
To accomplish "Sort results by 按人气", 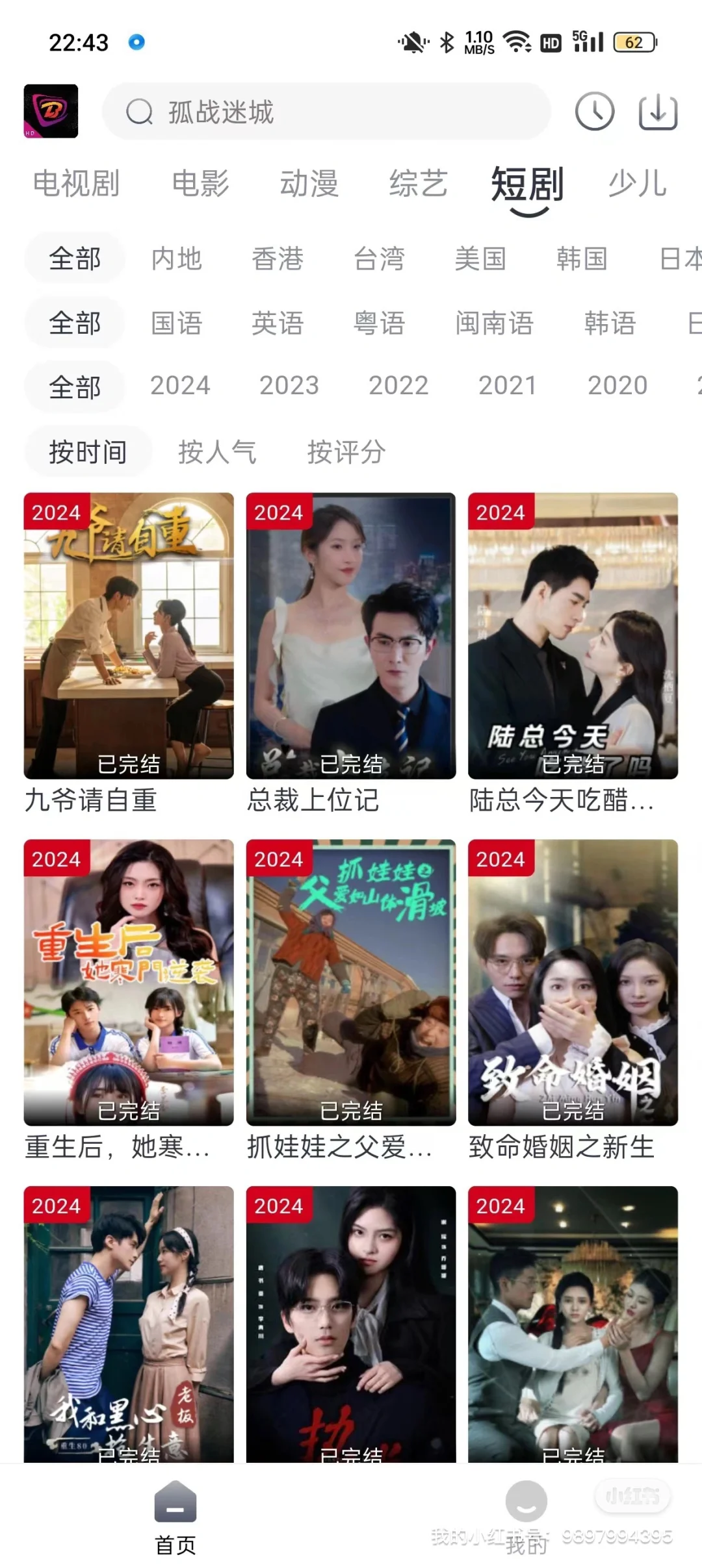I will point(217,452).
